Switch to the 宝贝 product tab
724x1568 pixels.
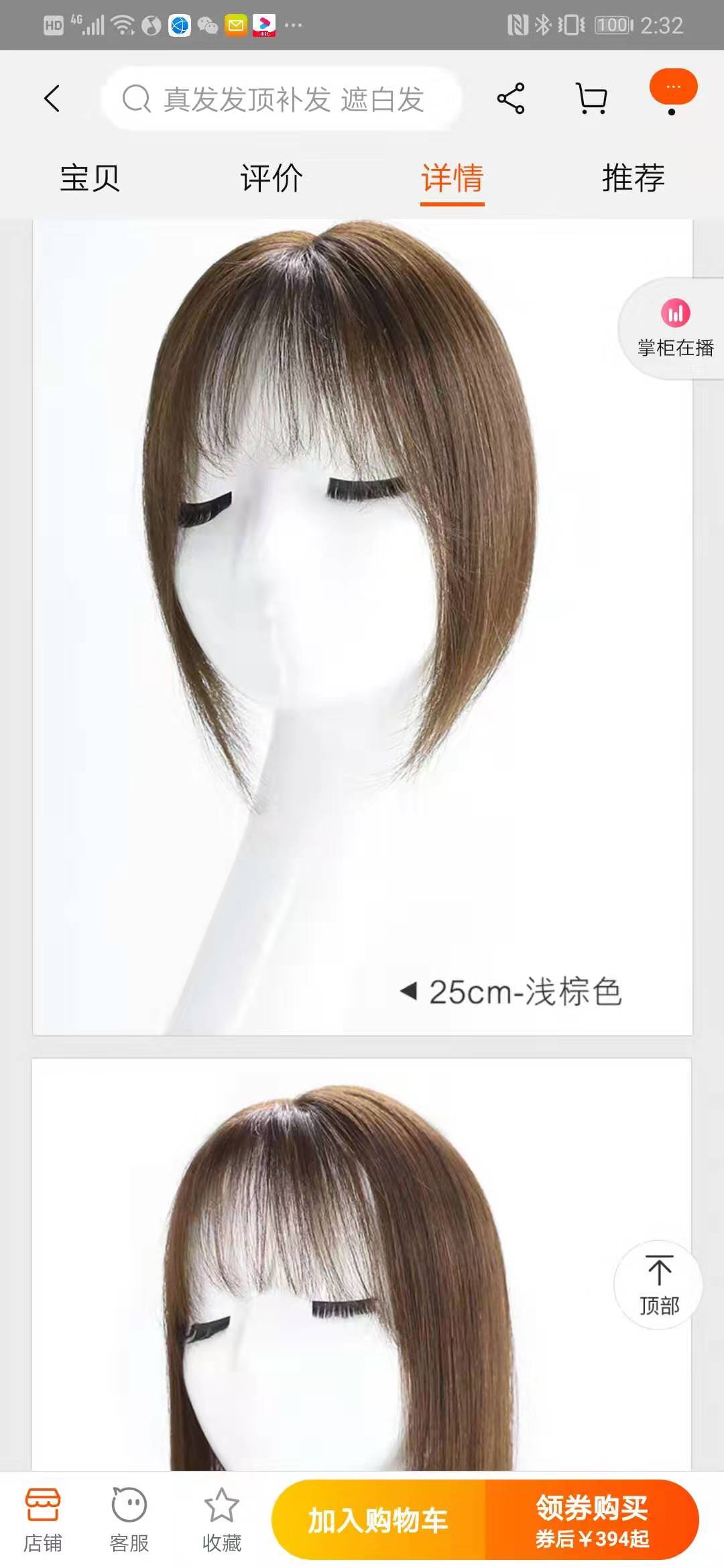pyautogui.click(x=89, y=178)
